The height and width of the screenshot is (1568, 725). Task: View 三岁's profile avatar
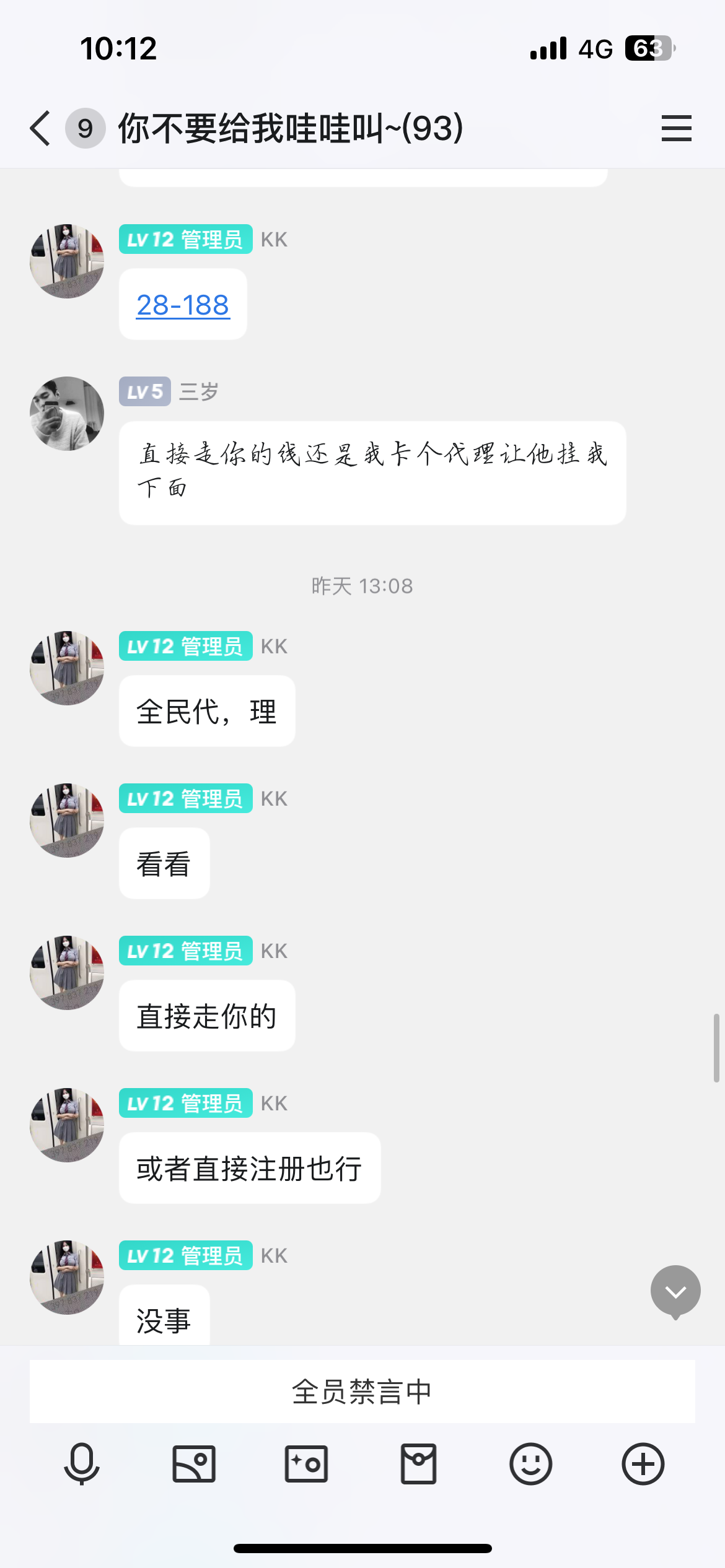67,414
